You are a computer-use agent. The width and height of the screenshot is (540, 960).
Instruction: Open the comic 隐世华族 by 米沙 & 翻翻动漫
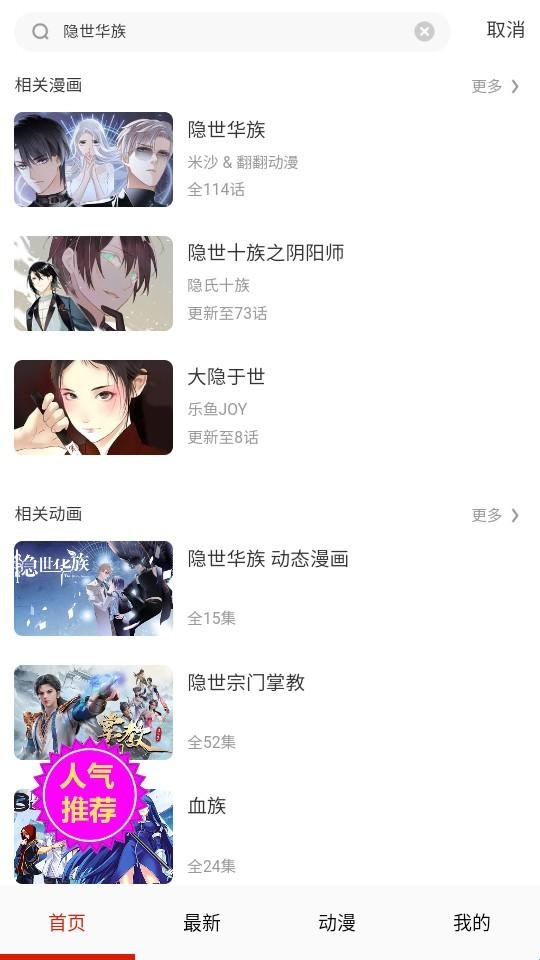click(270, 159)
